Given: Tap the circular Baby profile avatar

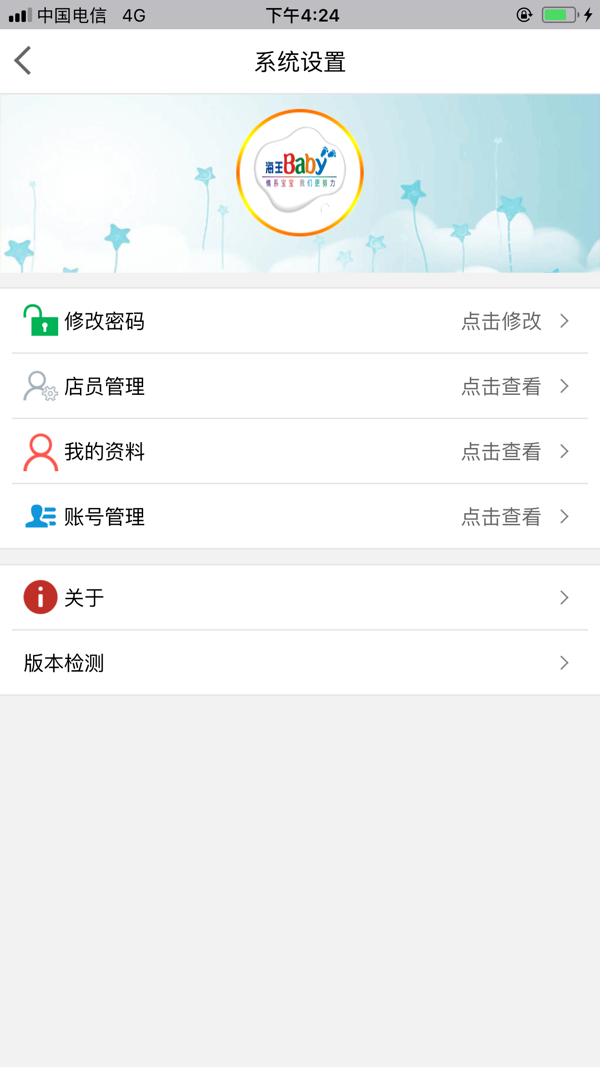Looking at the screenshot, I should (299, 173).
